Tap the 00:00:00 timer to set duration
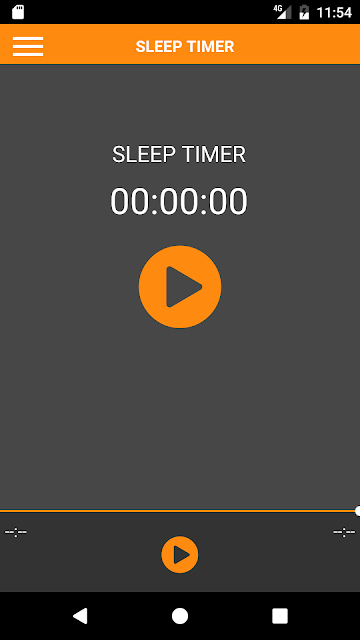 179,202
